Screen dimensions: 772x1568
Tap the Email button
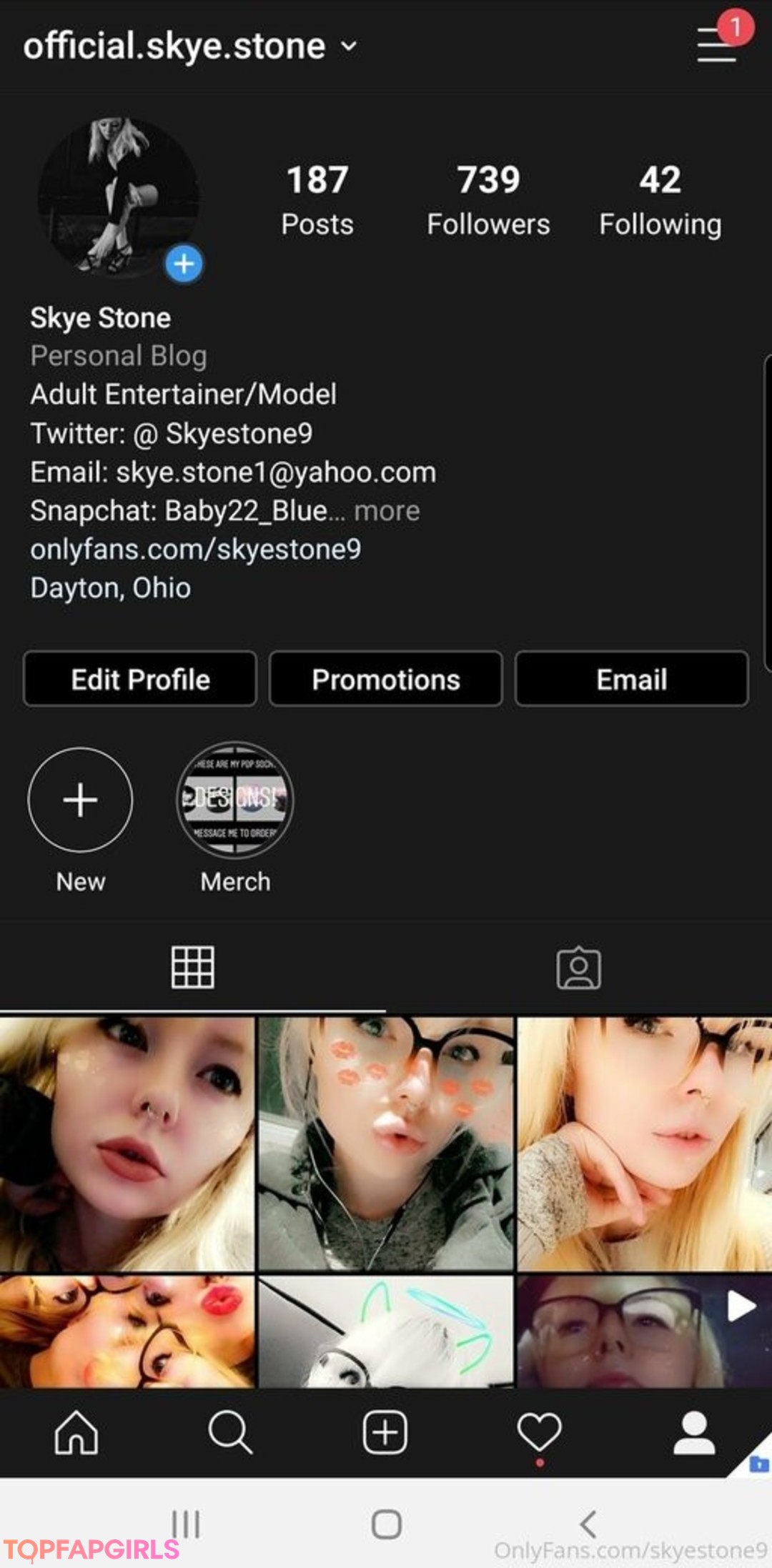[631, 679]
